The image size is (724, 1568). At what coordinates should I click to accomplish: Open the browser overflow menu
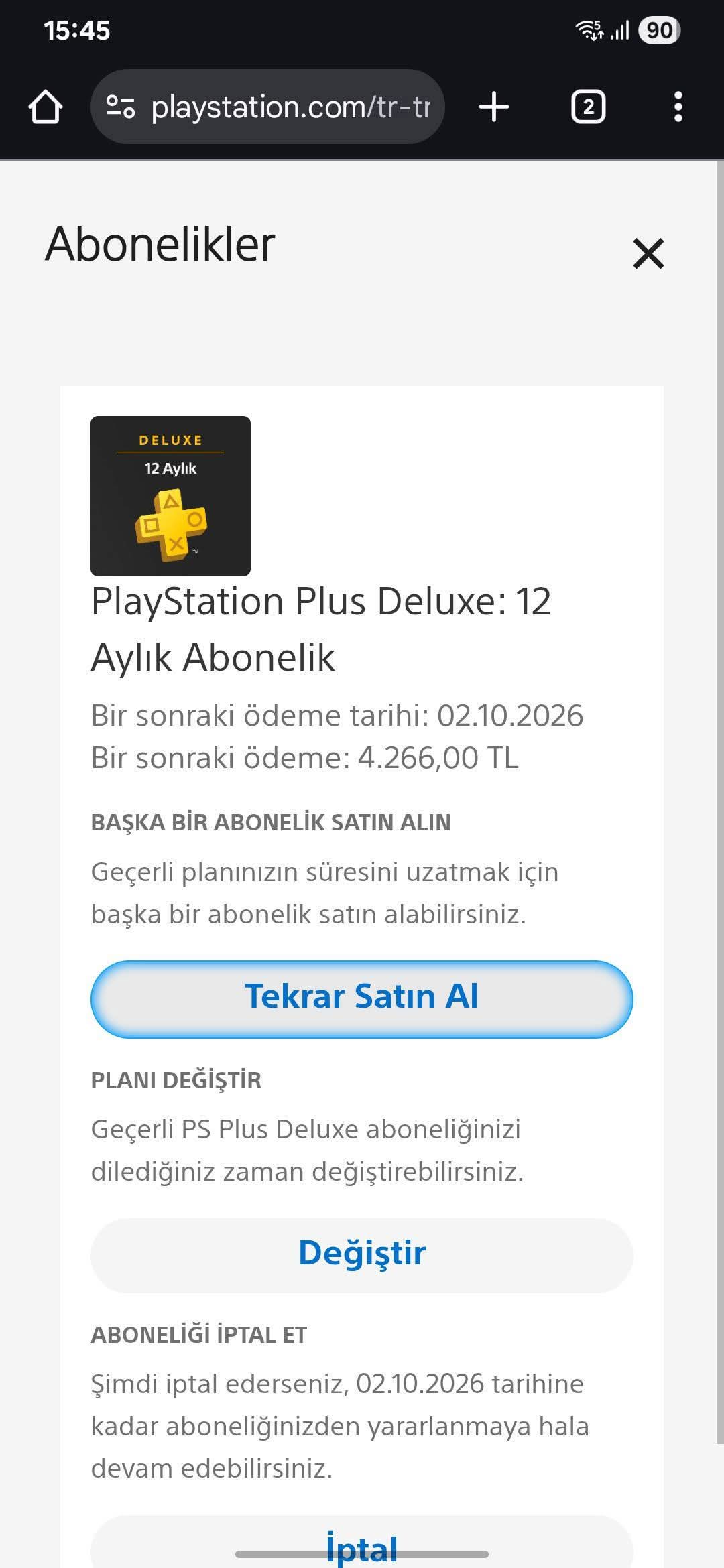tap(678, 107)
